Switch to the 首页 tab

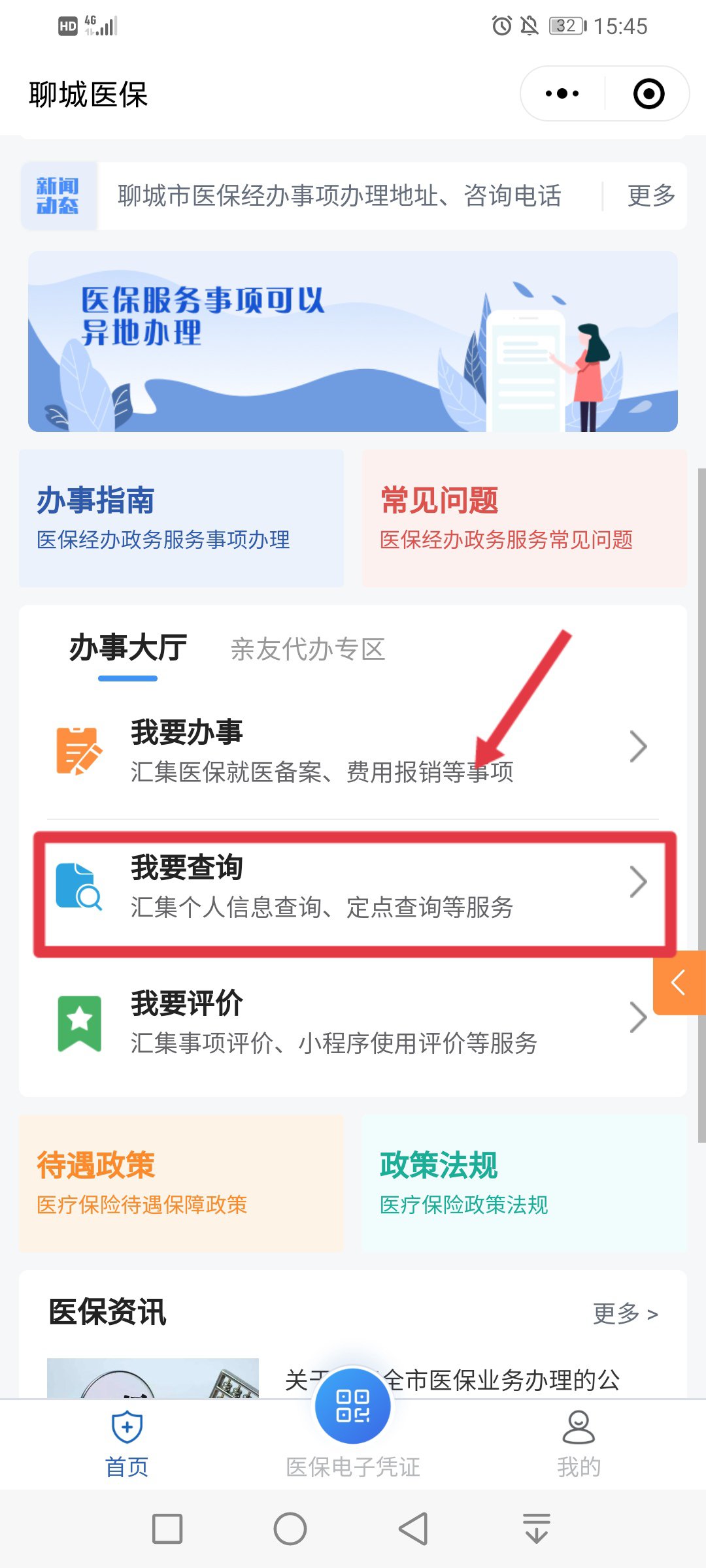pos(127,1444)
